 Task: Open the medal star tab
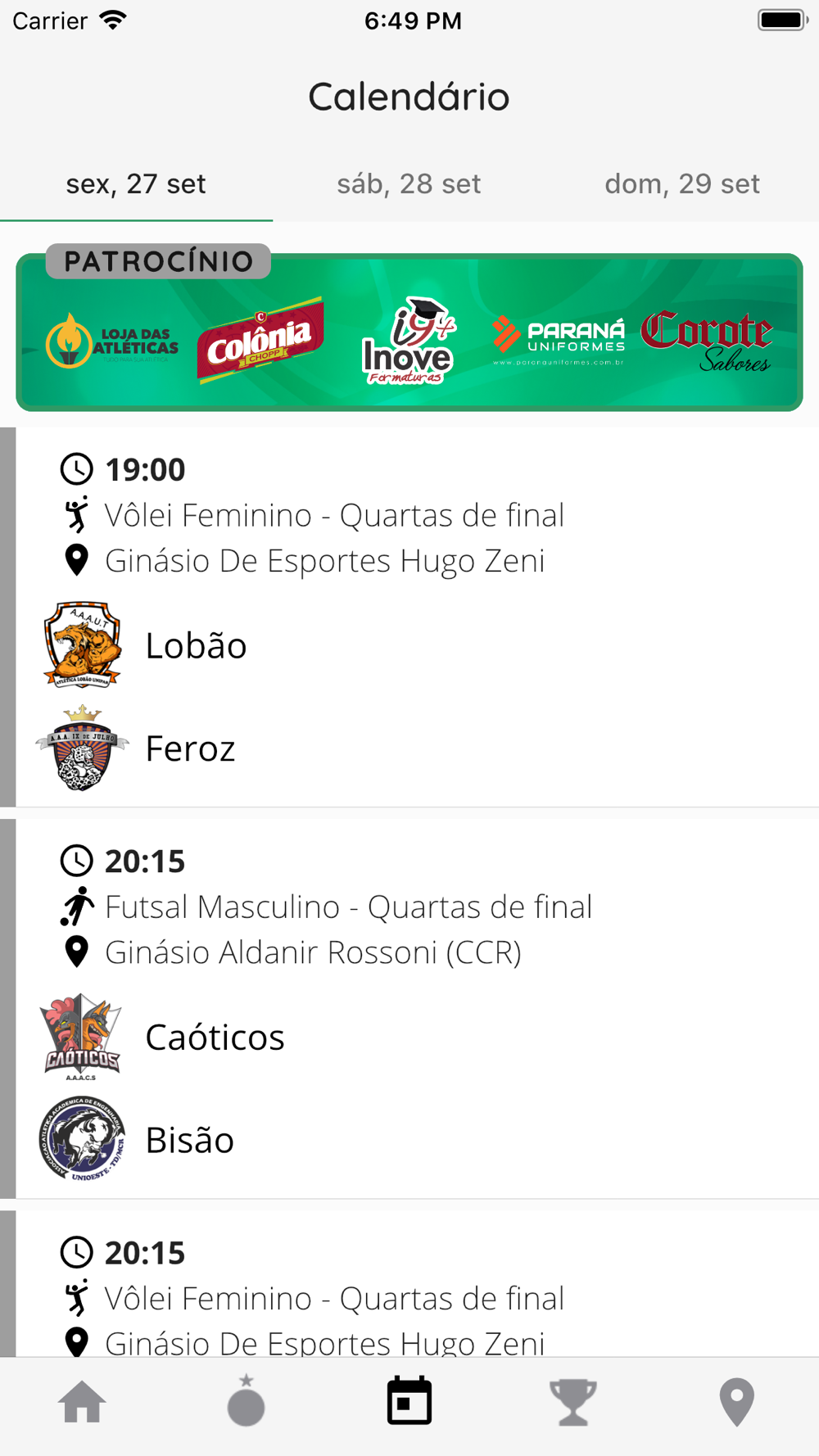(x=246, y=1402)
